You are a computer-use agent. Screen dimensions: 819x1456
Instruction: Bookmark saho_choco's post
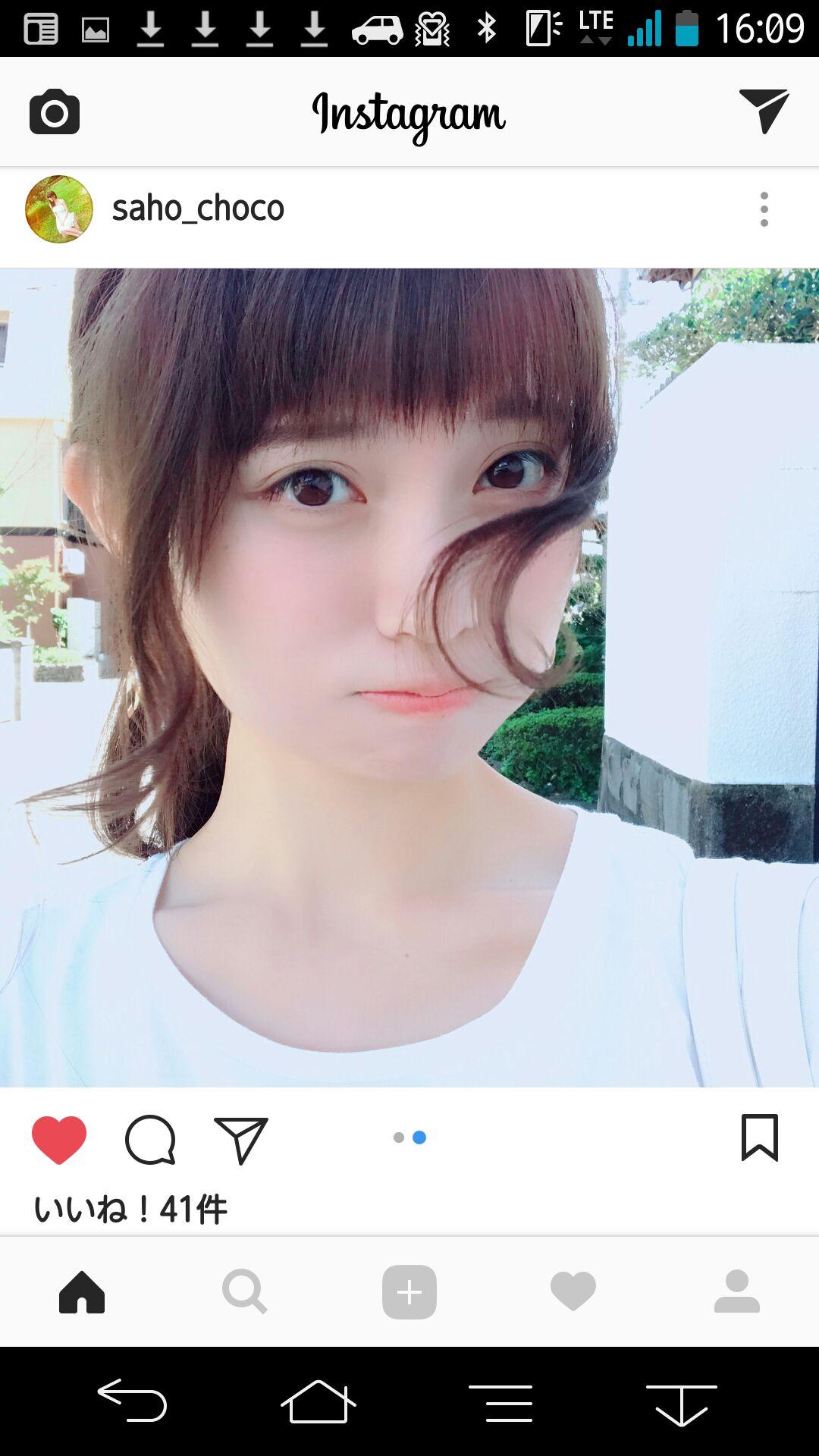pos(759,1137)
